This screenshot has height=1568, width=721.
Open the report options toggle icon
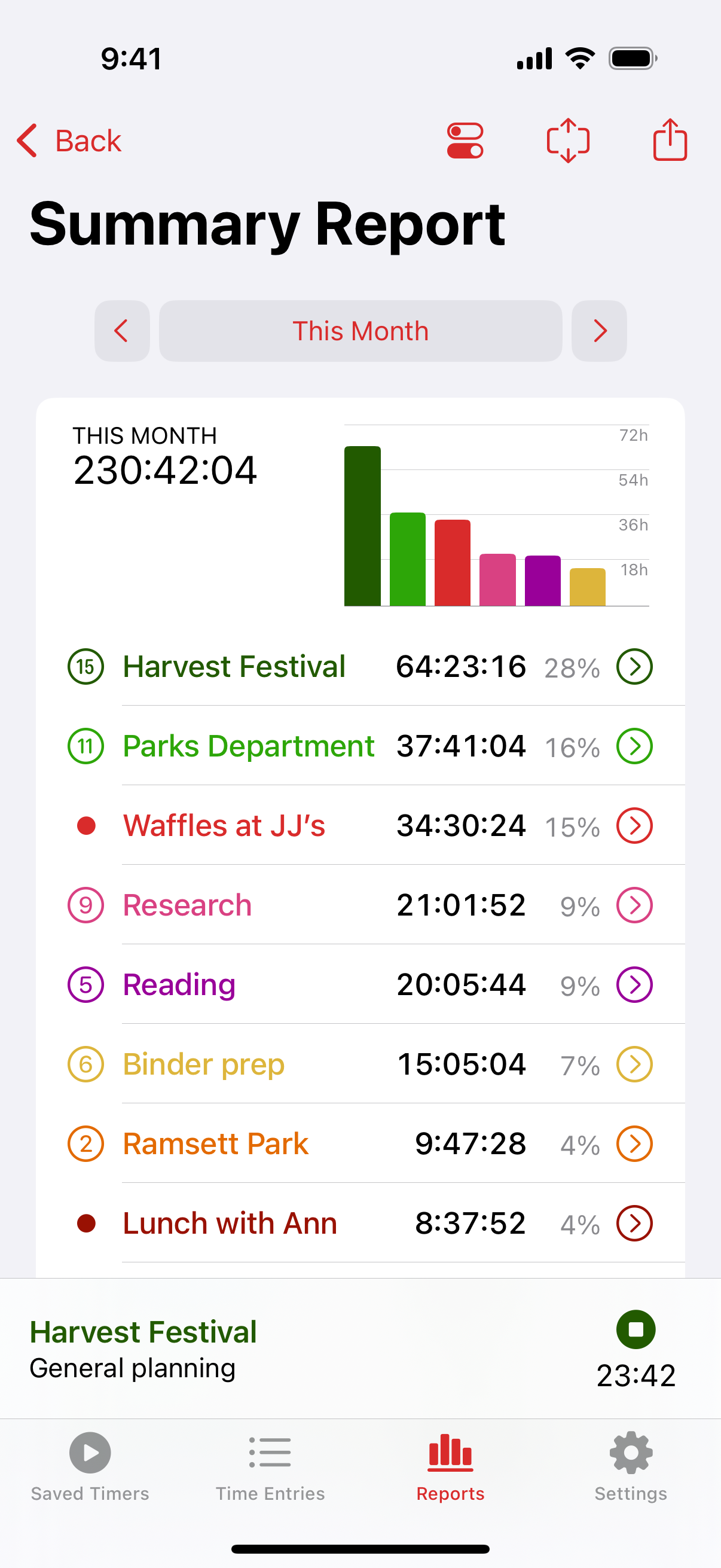[465, 141]
